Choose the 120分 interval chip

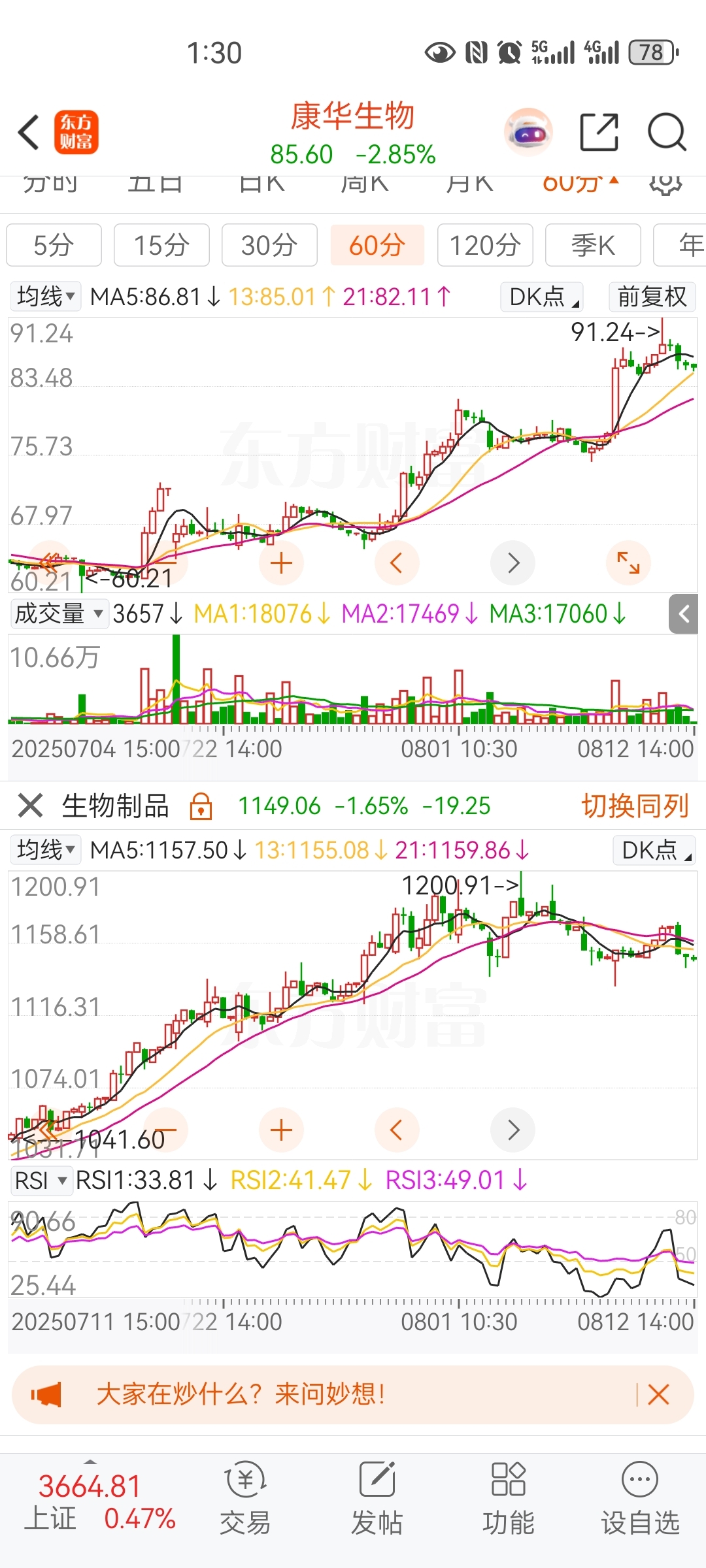pyautogui.click(x=485, y=245)
